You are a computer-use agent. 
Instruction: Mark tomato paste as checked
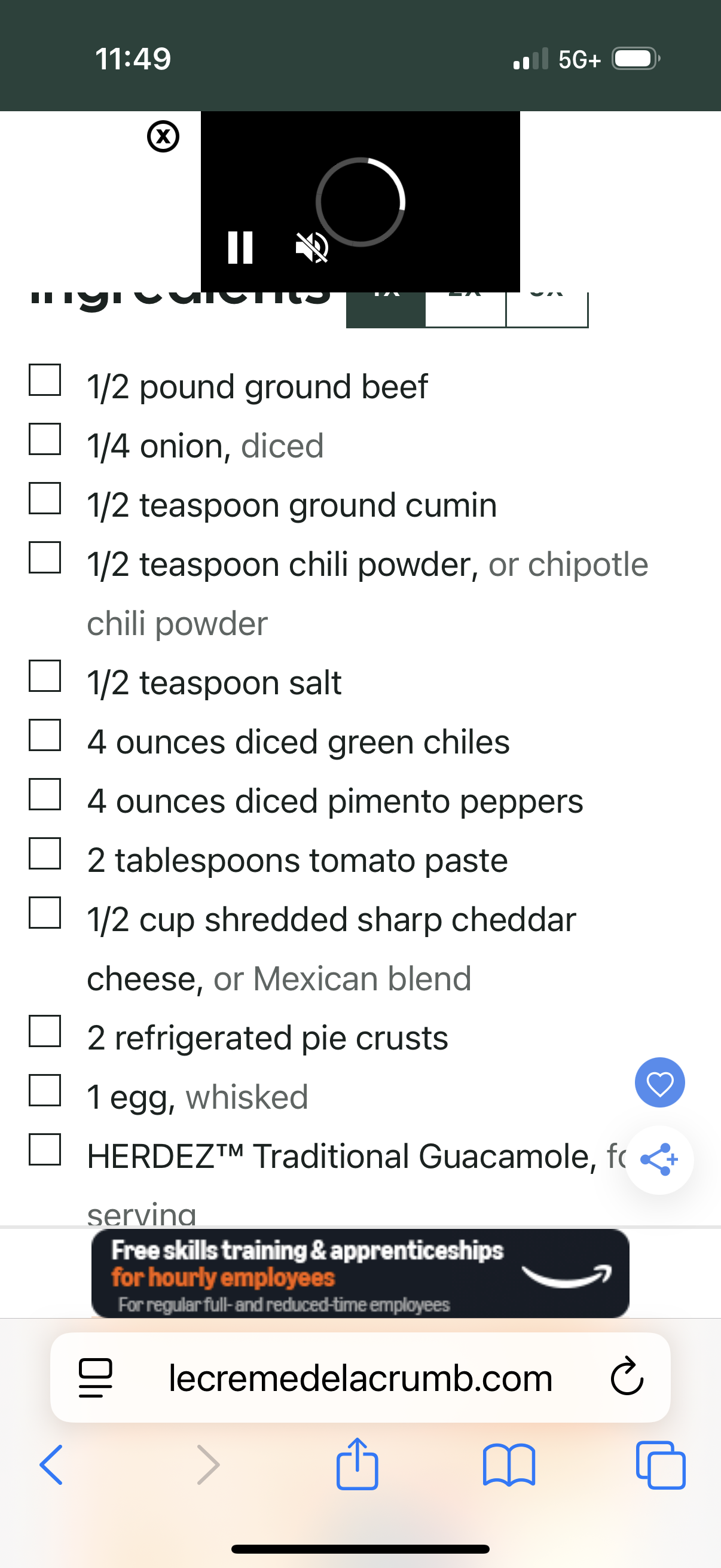click(45, 853)
